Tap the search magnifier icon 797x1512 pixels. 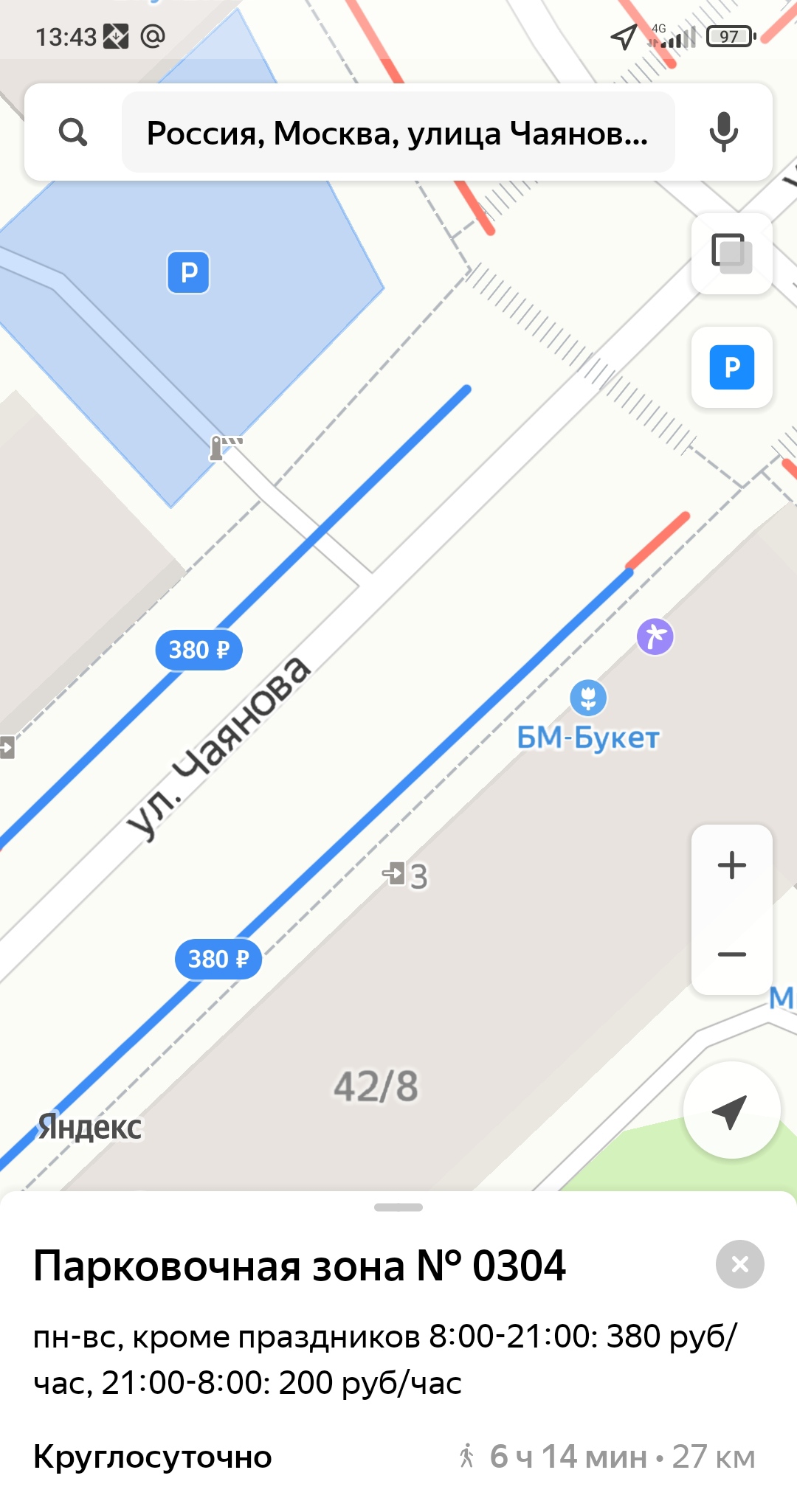[x=73, y=133]
